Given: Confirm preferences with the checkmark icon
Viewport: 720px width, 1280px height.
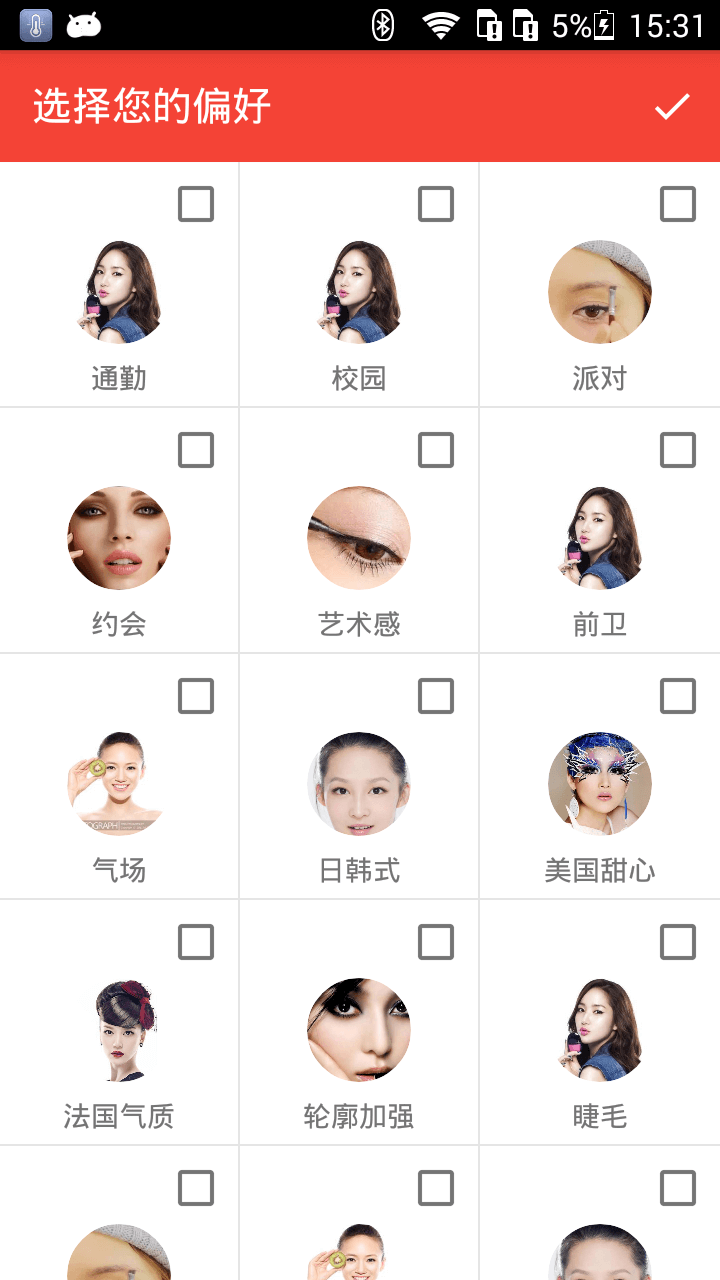Looking at the screenshot, I should 672,106.
